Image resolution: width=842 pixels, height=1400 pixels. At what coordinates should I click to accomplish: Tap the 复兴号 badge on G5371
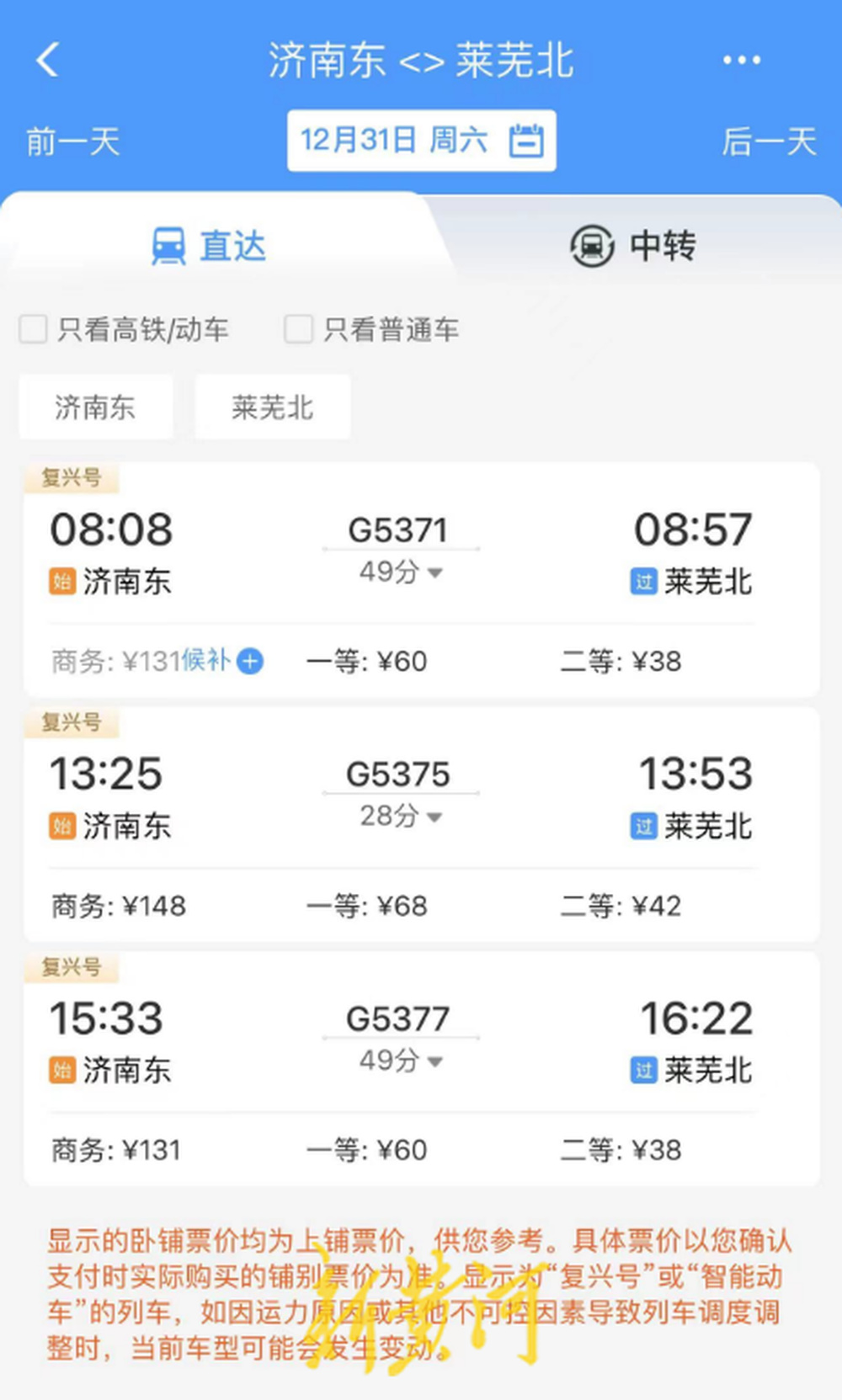(x=72, y=477)
